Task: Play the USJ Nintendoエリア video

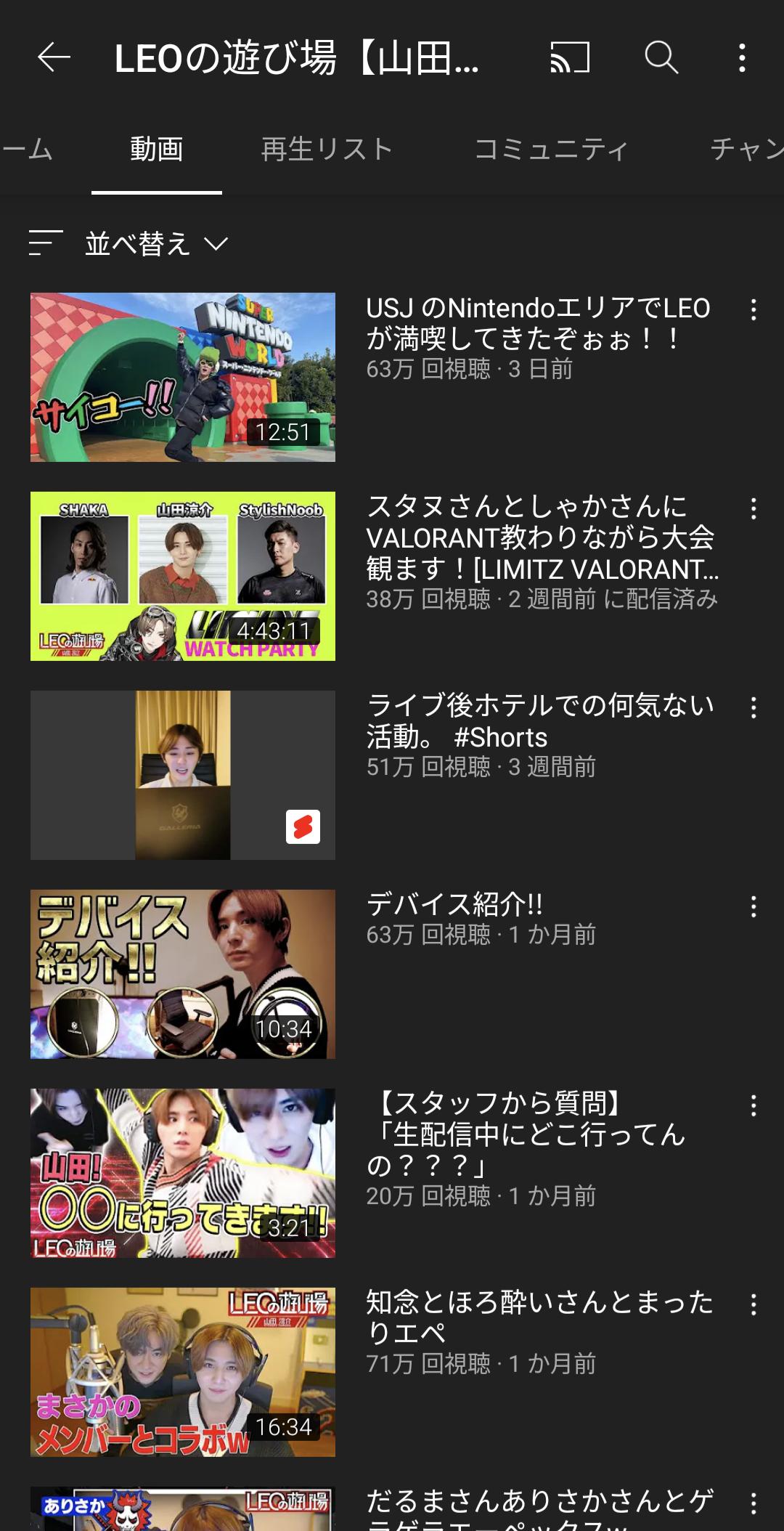Action: pos(183,377)
